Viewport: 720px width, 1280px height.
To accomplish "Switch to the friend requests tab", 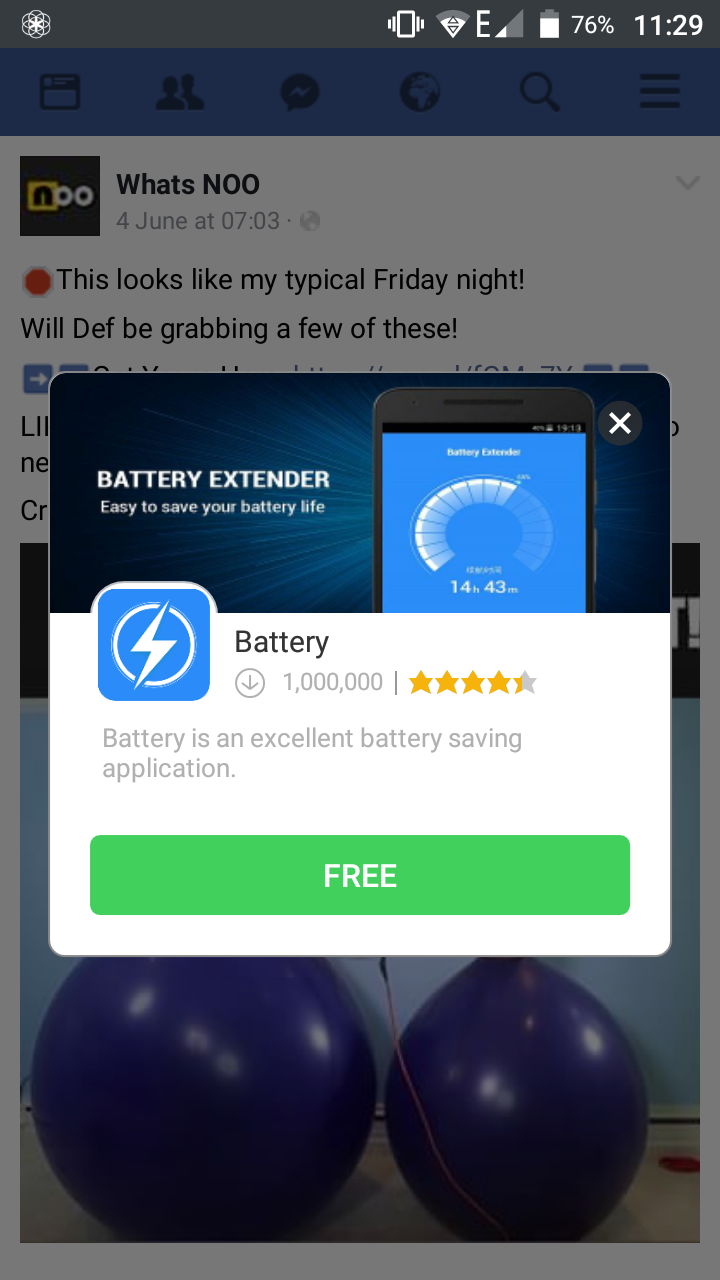I will 180,93.
